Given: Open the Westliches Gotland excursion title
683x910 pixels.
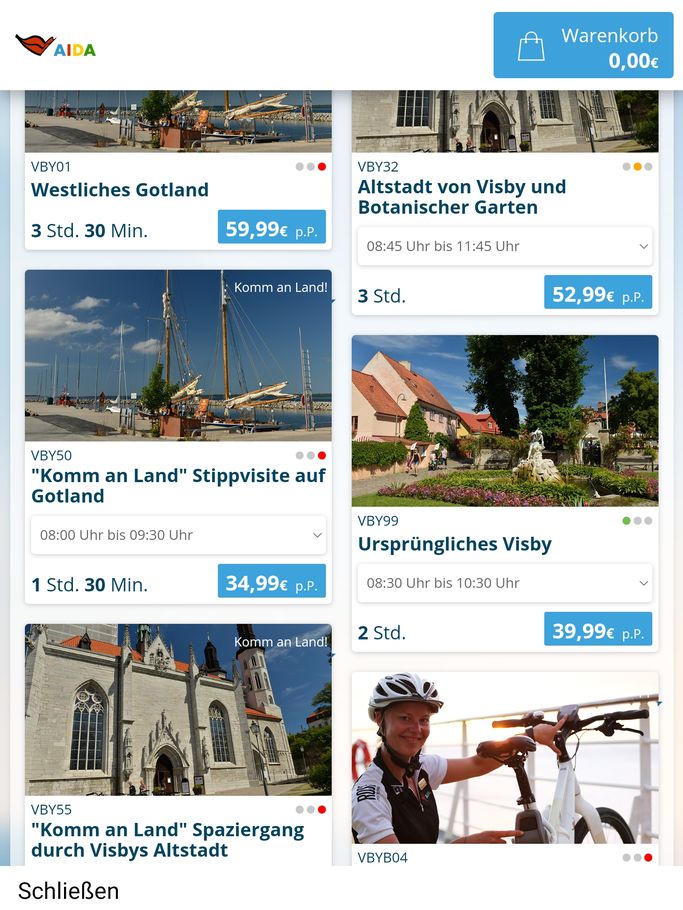Looking at the screenshot, I should (x=120, y=190).
